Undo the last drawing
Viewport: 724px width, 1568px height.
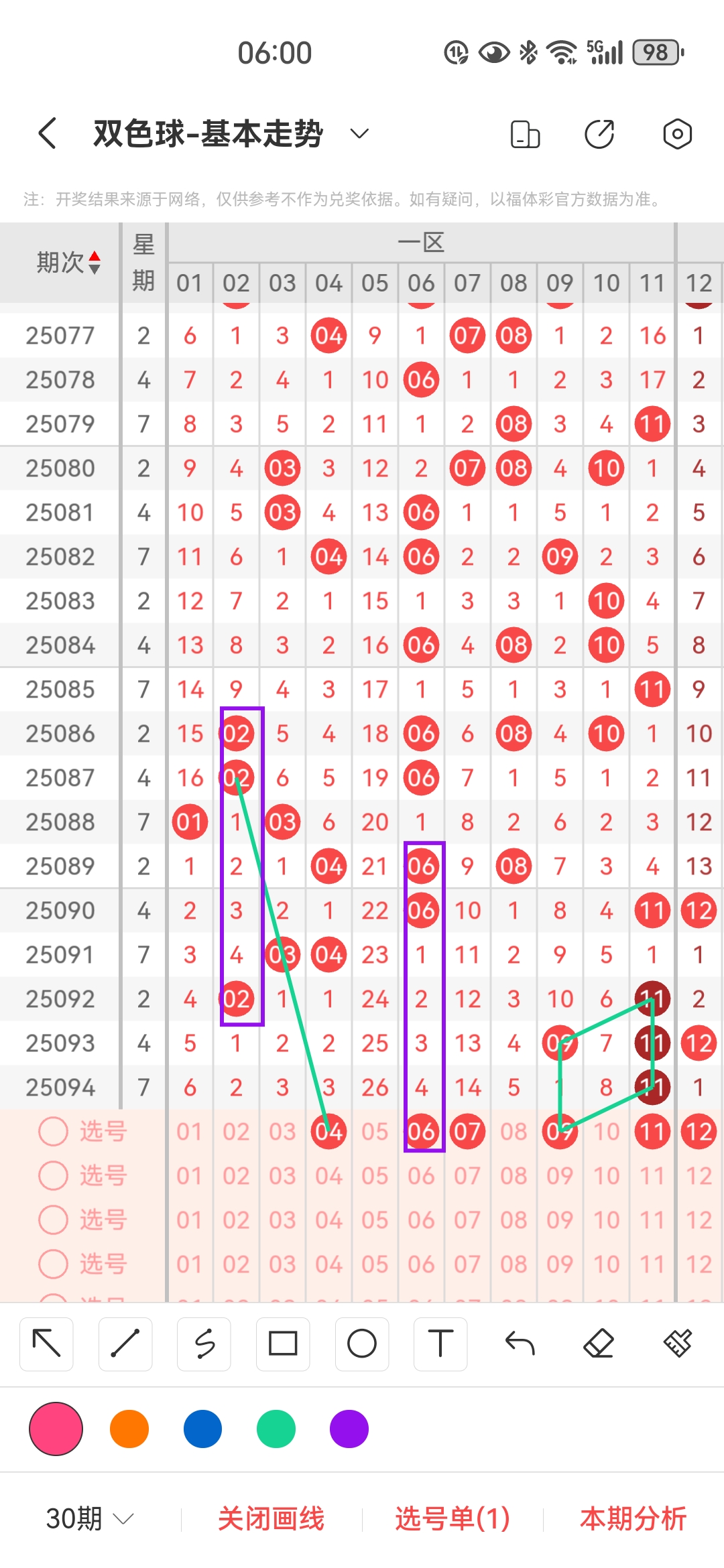520,1344
